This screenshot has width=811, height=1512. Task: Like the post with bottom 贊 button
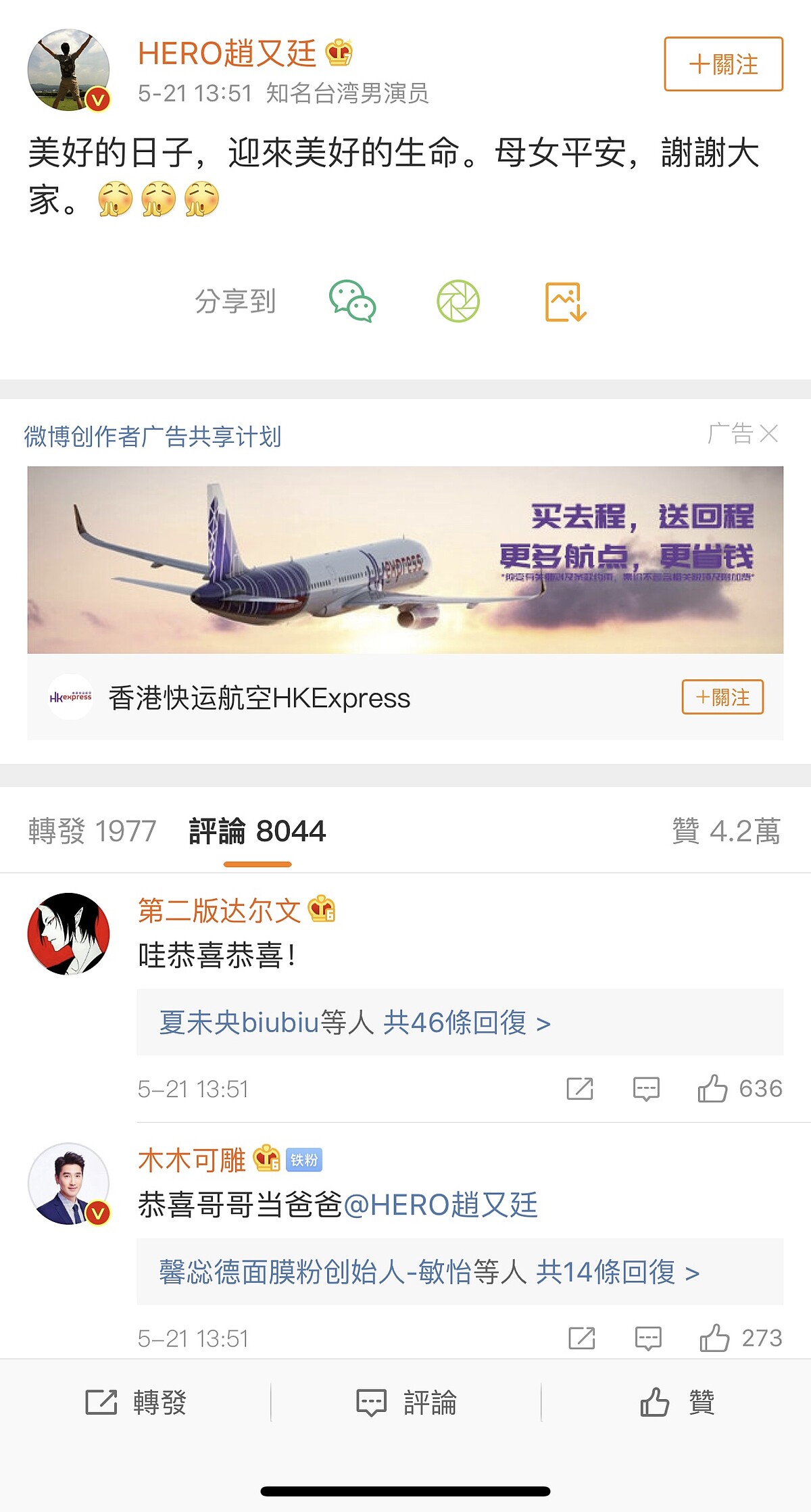point(676,1402)
